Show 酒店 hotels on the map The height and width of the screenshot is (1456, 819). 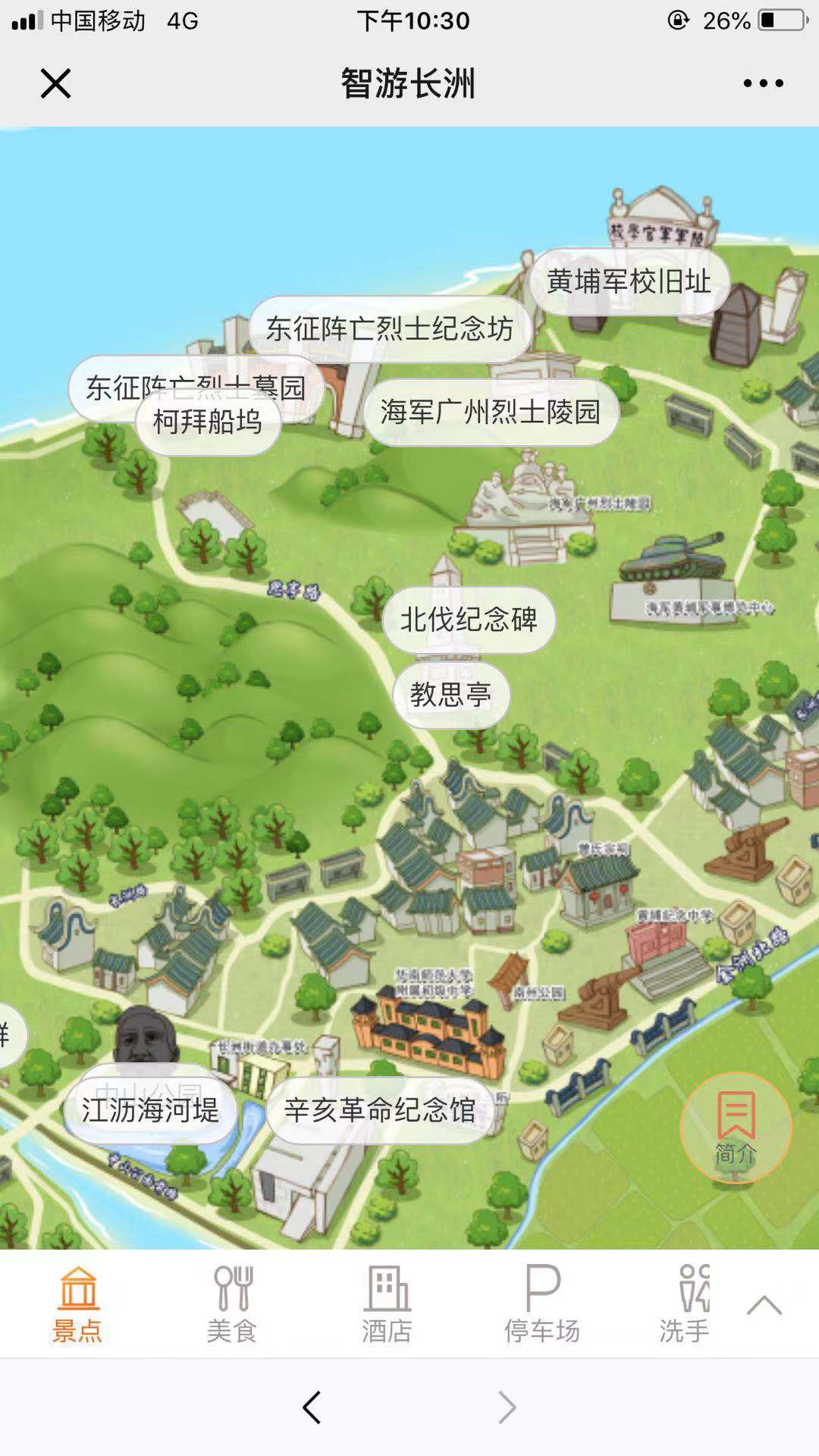(387, 1304)
